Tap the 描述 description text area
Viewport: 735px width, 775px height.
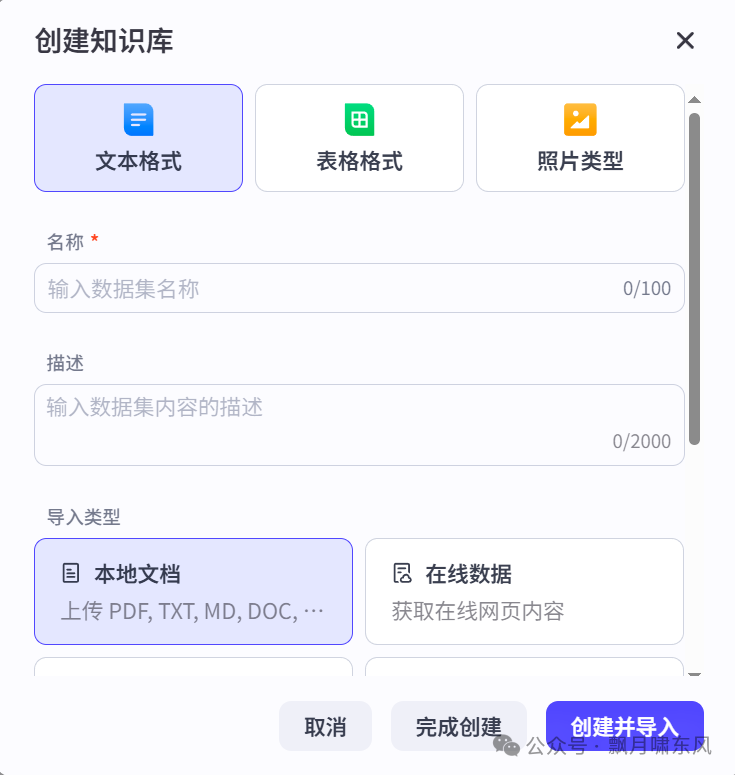[330, 424]
